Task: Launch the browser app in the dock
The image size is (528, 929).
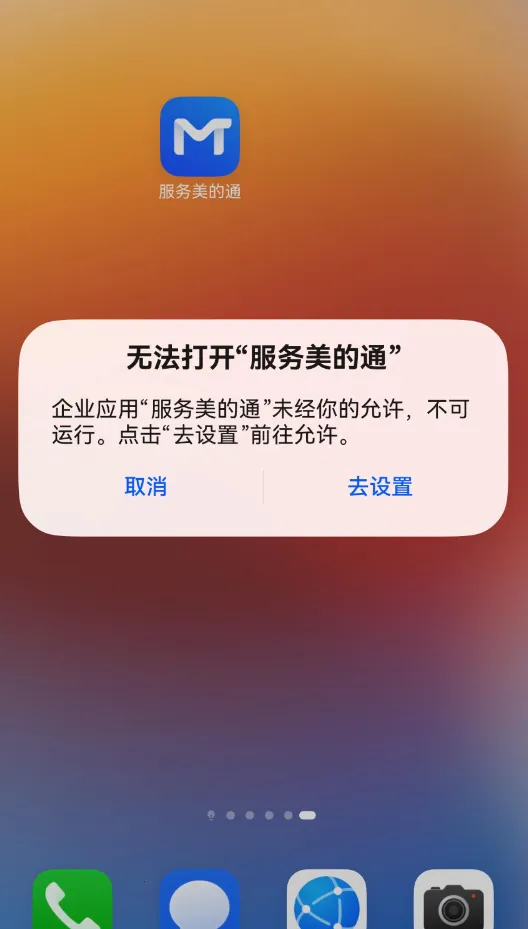Action: [x=327, y=899]
